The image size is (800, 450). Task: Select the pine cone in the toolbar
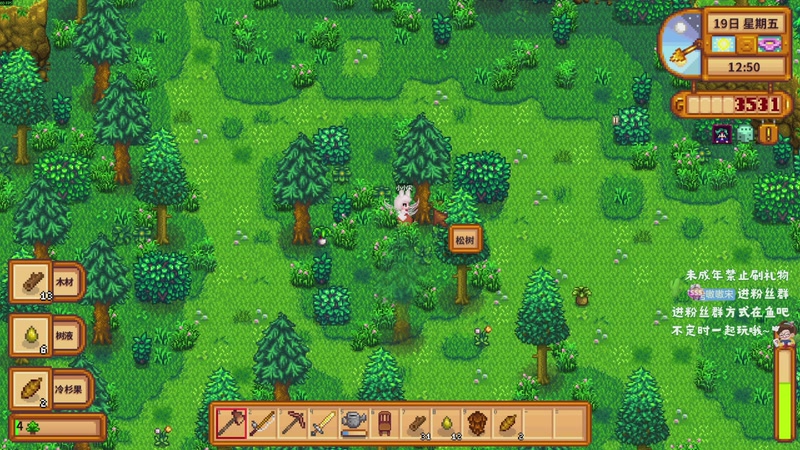pos(477,424)
